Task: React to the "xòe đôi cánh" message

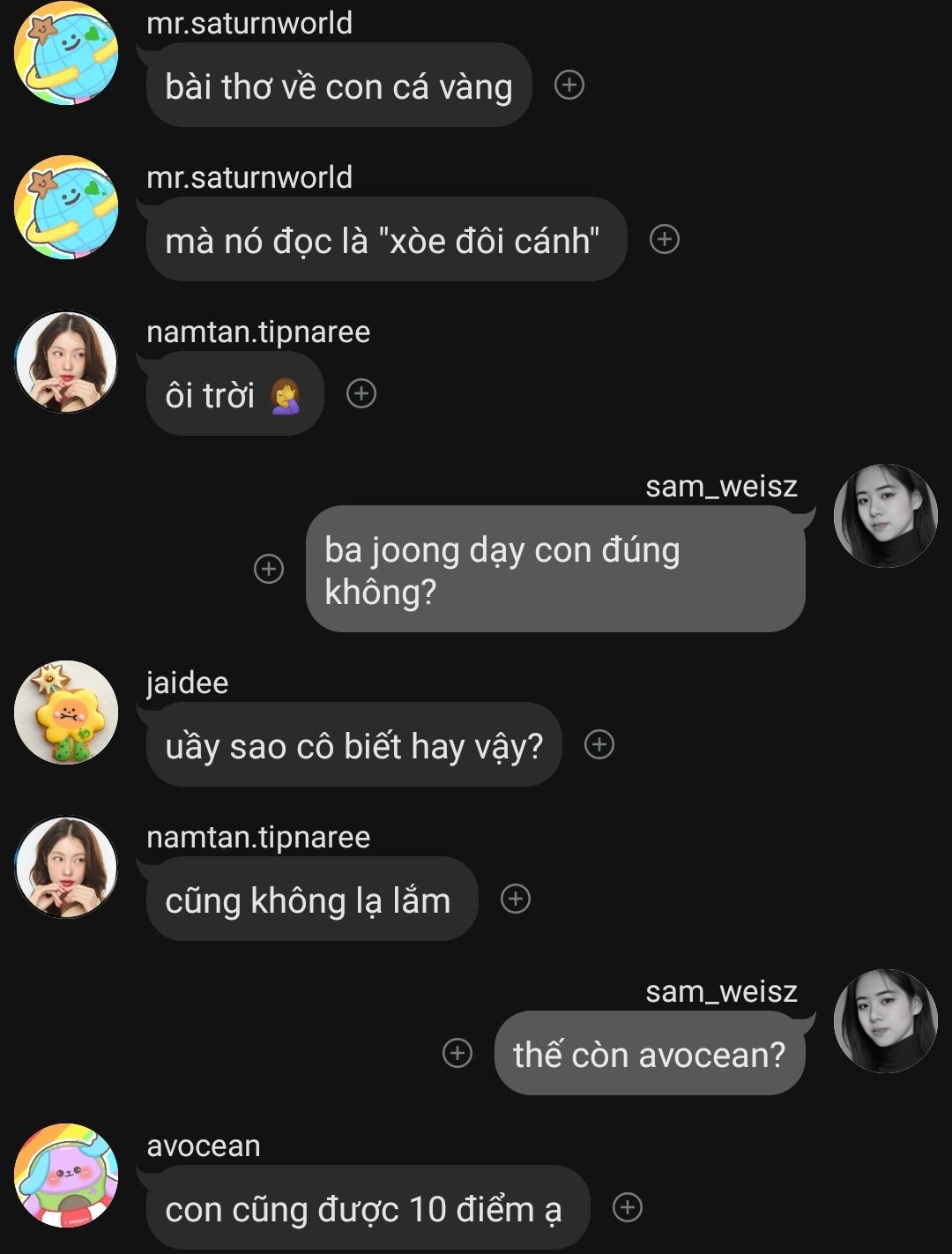Action: pos(665,239)
